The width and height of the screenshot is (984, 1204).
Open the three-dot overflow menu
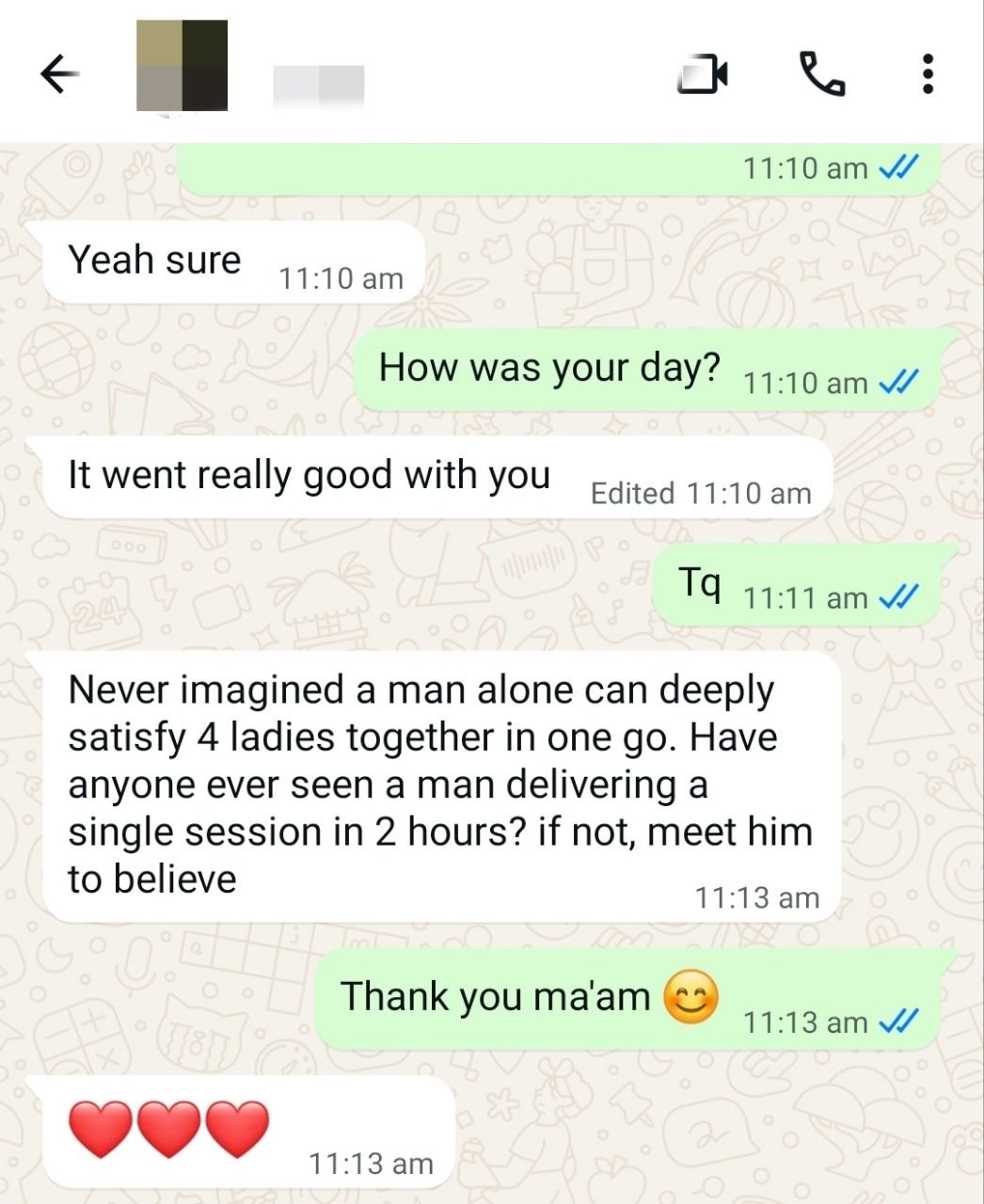click(928, 74)
